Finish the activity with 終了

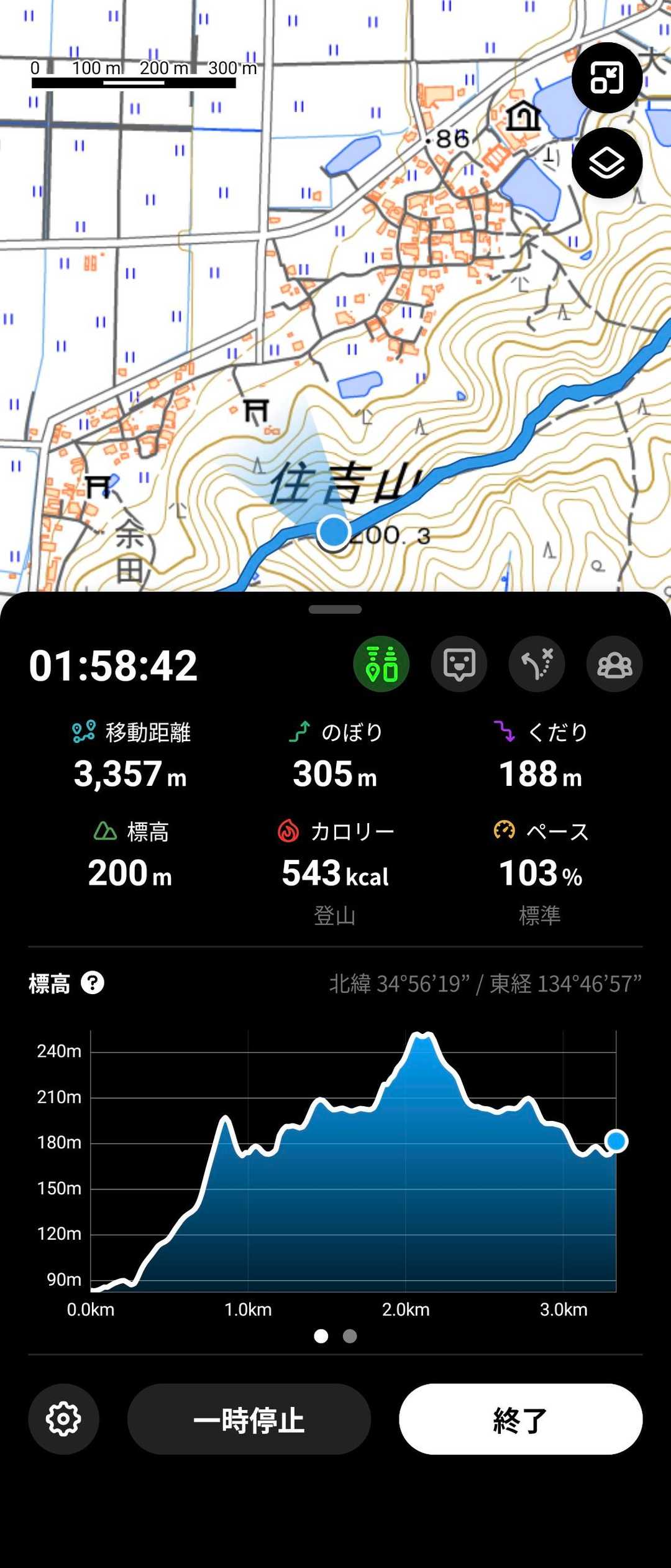pos(520,1419)
